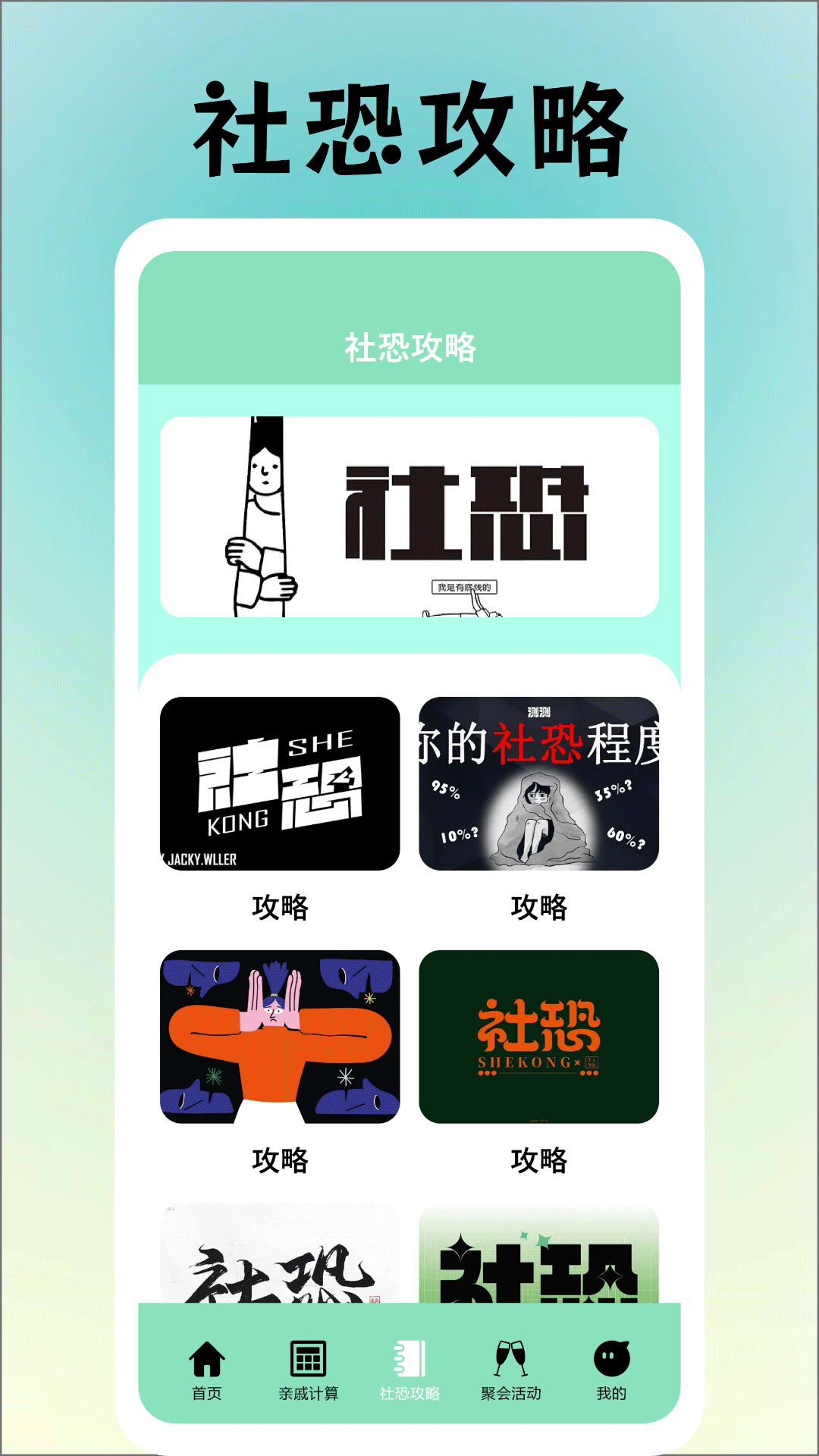The width and height of the screenshot is (819, 1456).
Task: Tap the green SHEKONG logo thumbnail
Action: click(541, 1037)
